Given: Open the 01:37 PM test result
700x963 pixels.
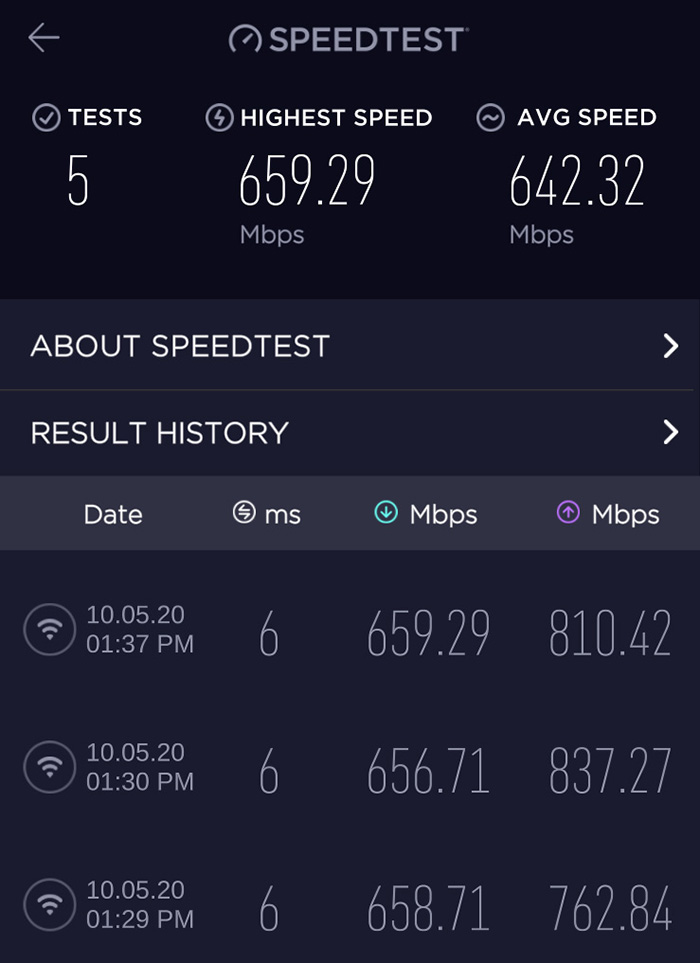Looking at the screenshot, I should [350, 632].
